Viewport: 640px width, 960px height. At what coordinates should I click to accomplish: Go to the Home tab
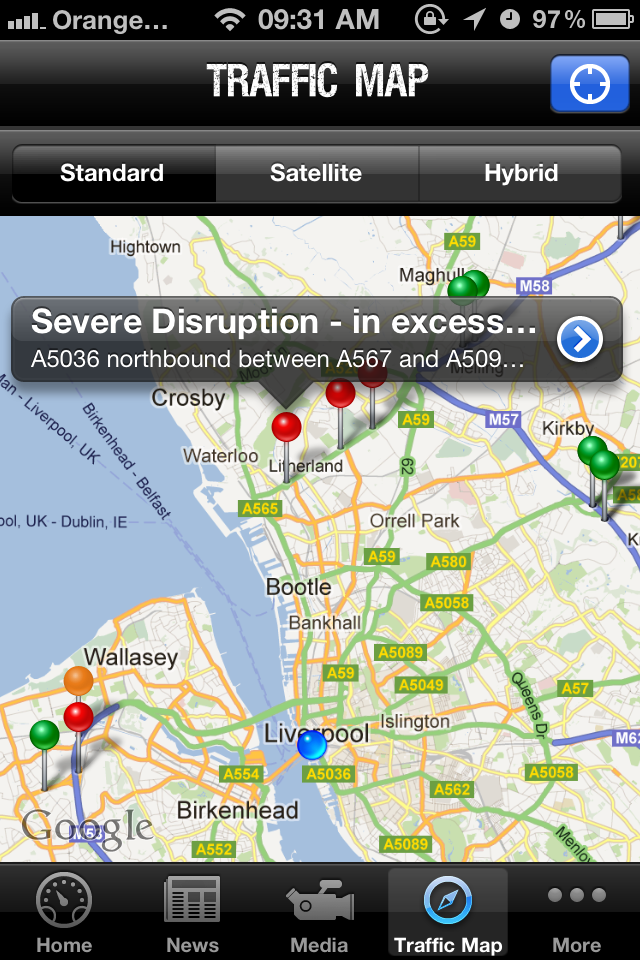click(x=64, y=915)
